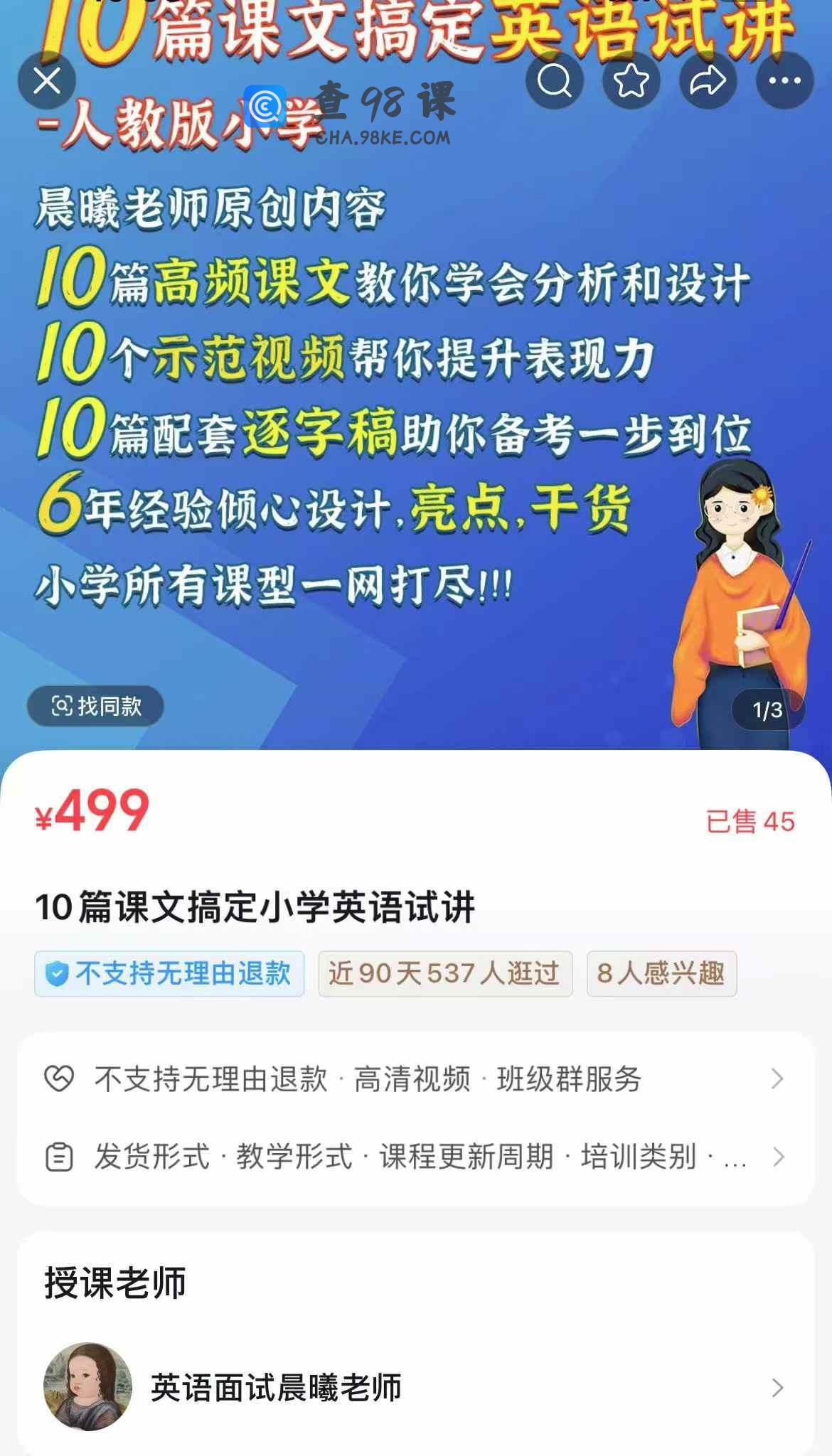Tap the 找同款 find-similar button
This screenshot has height=1456, width=832.
coord(95,706)
